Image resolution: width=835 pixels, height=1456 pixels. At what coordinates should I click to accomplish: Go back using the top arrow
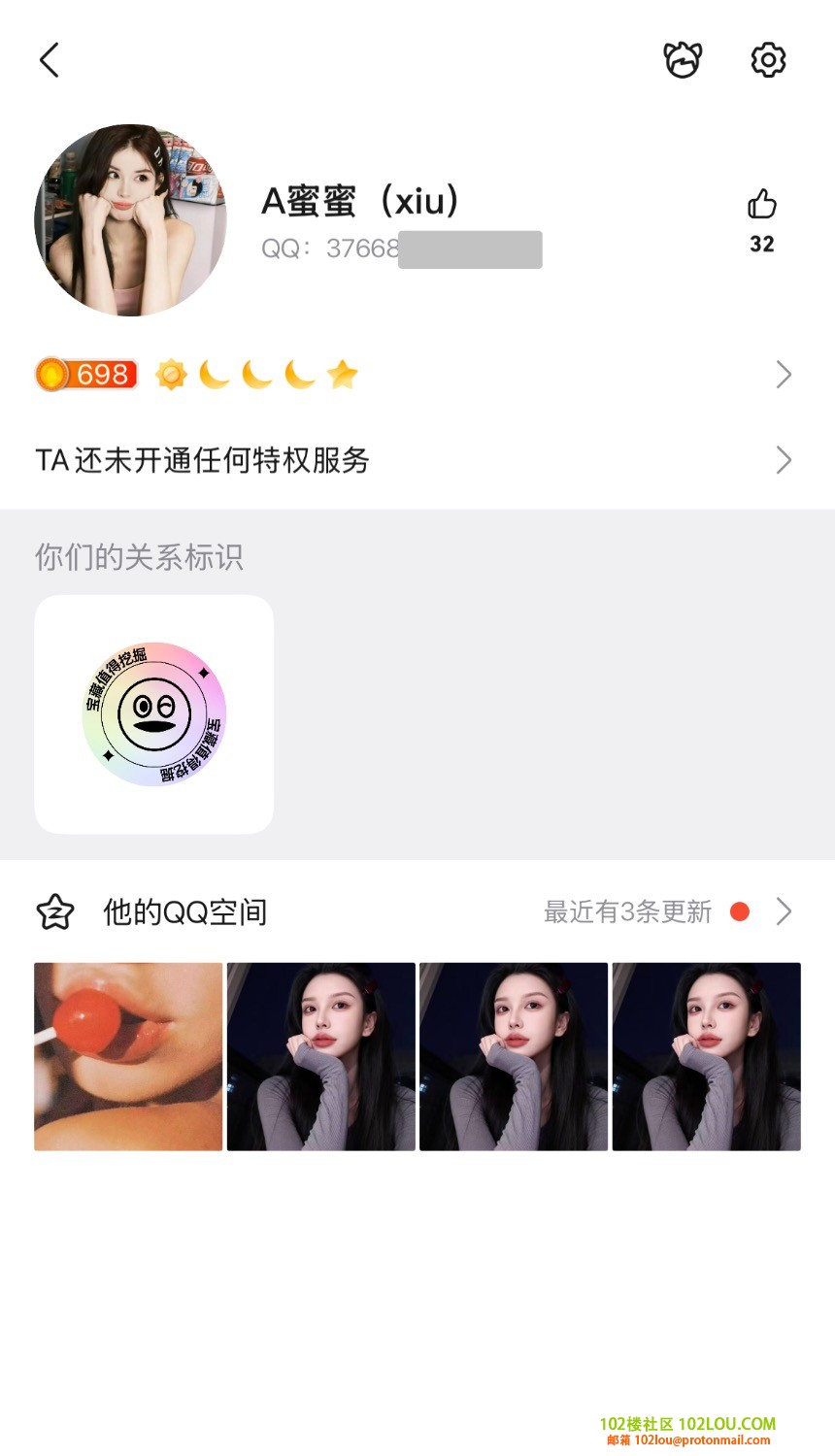click(50, 60)
